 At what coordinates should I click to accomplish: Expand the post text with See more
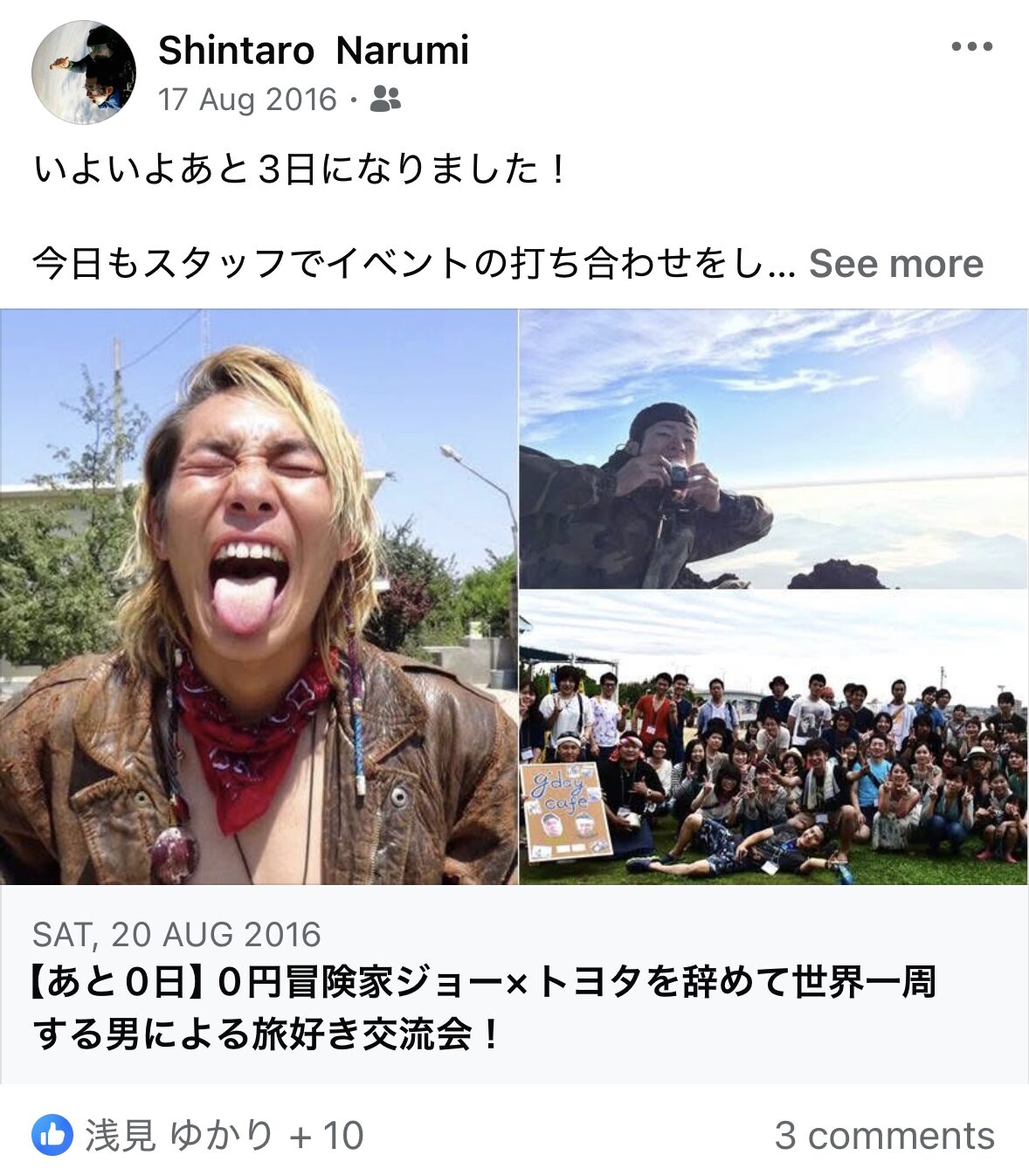pyautogui.click(x=895, y=263)
